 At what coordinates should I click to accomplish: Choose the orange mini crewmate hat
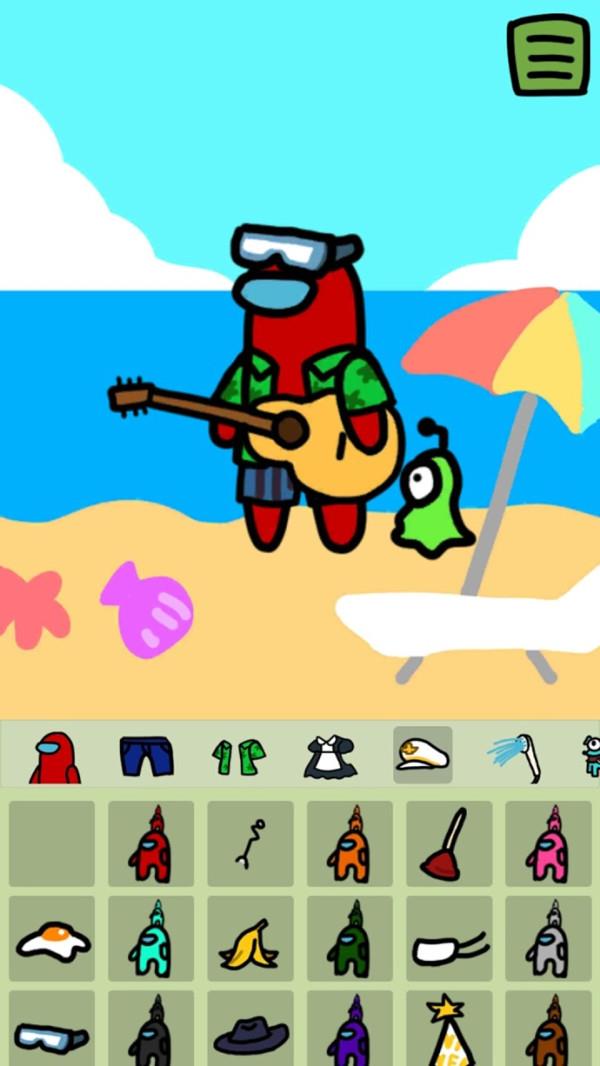[x=349, y=843]
